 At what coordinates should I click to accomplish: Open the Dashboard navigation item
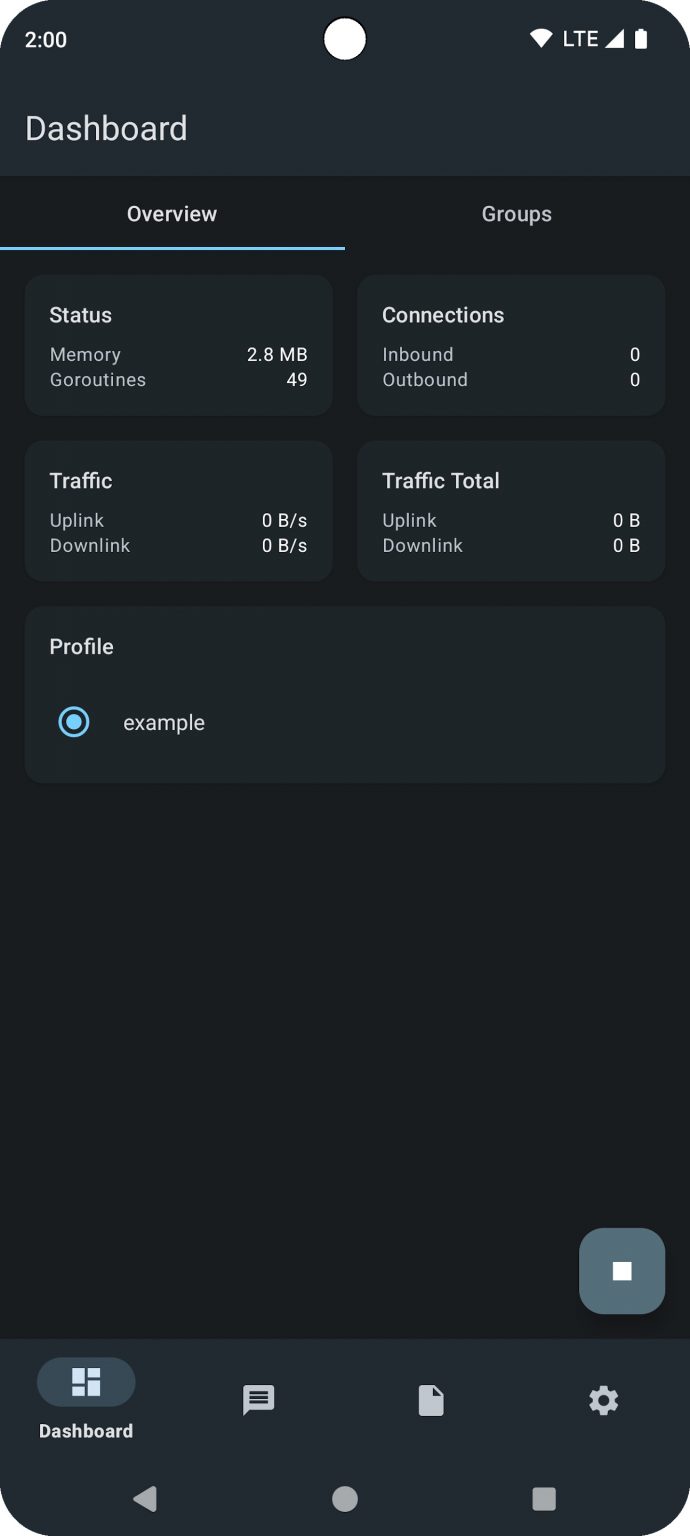86,1400
